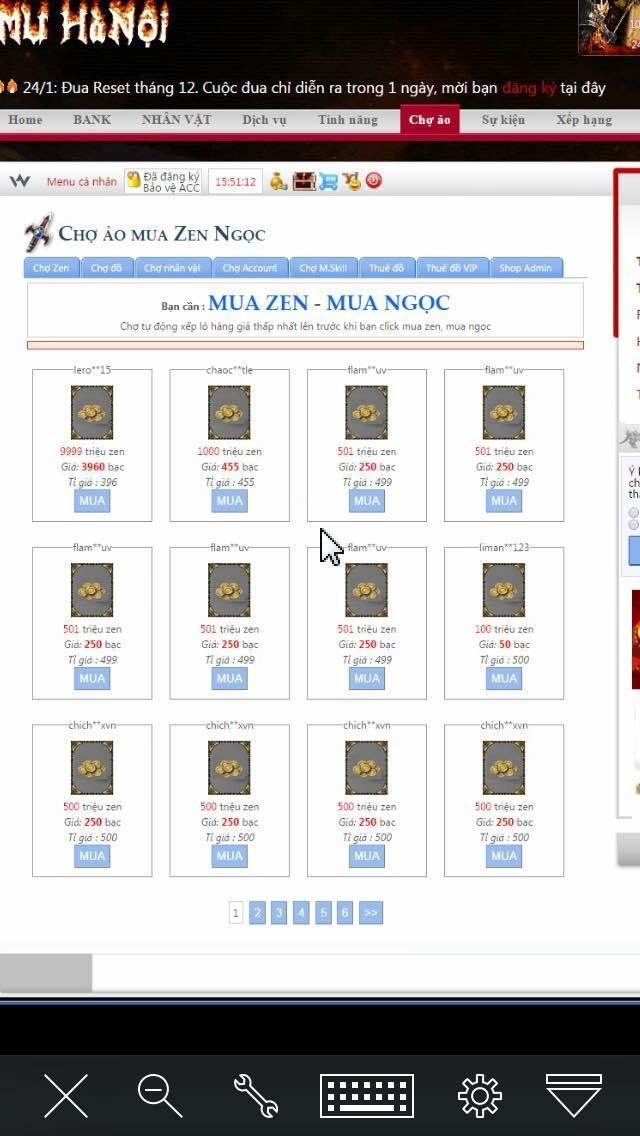Close the remote session with X
The height and width of the screenshot is (1136, 640).
click(x=65, y=1095)
